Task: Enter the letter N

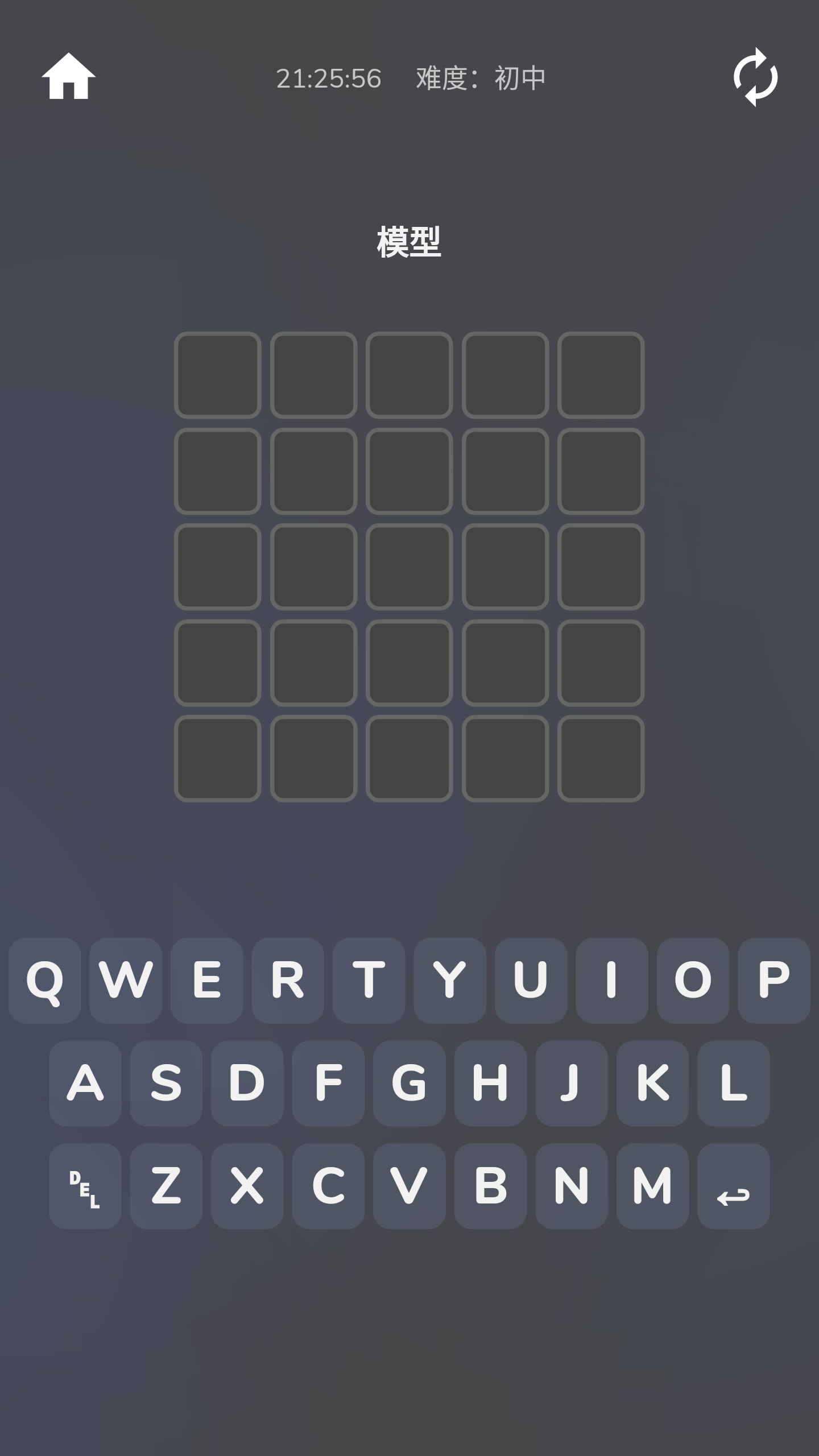Action: 571,1186
